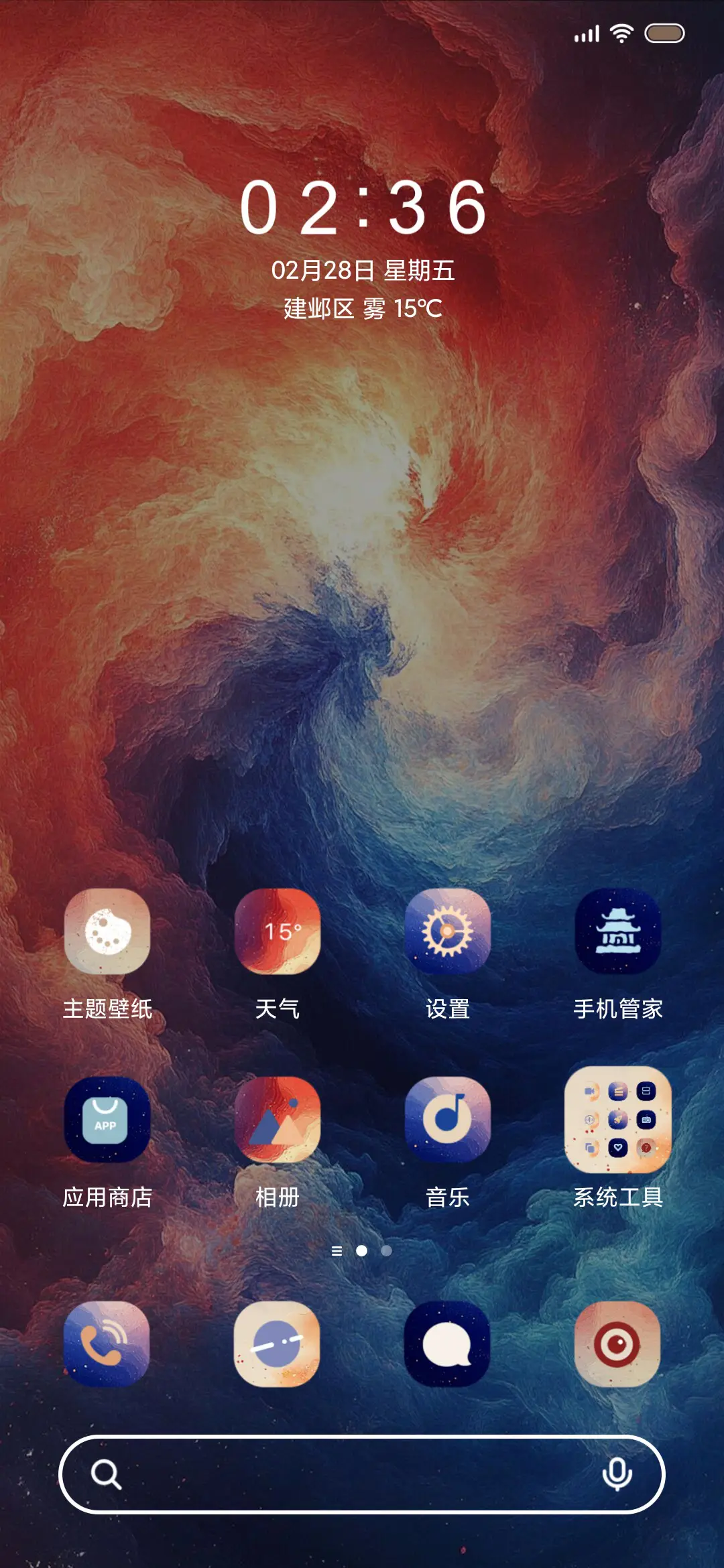Launch the 天气 weather app
This screenshot has width=724, height=1568.
pos(278,931)
